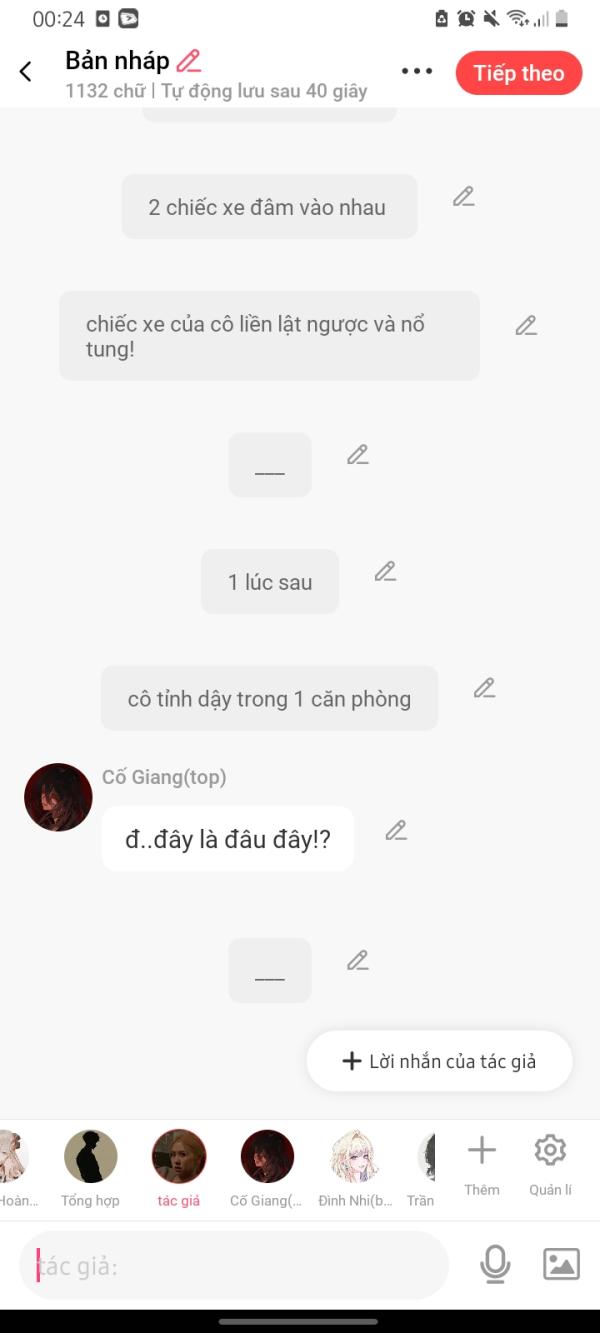Tap the Tiếp theo button

[518, 73]
